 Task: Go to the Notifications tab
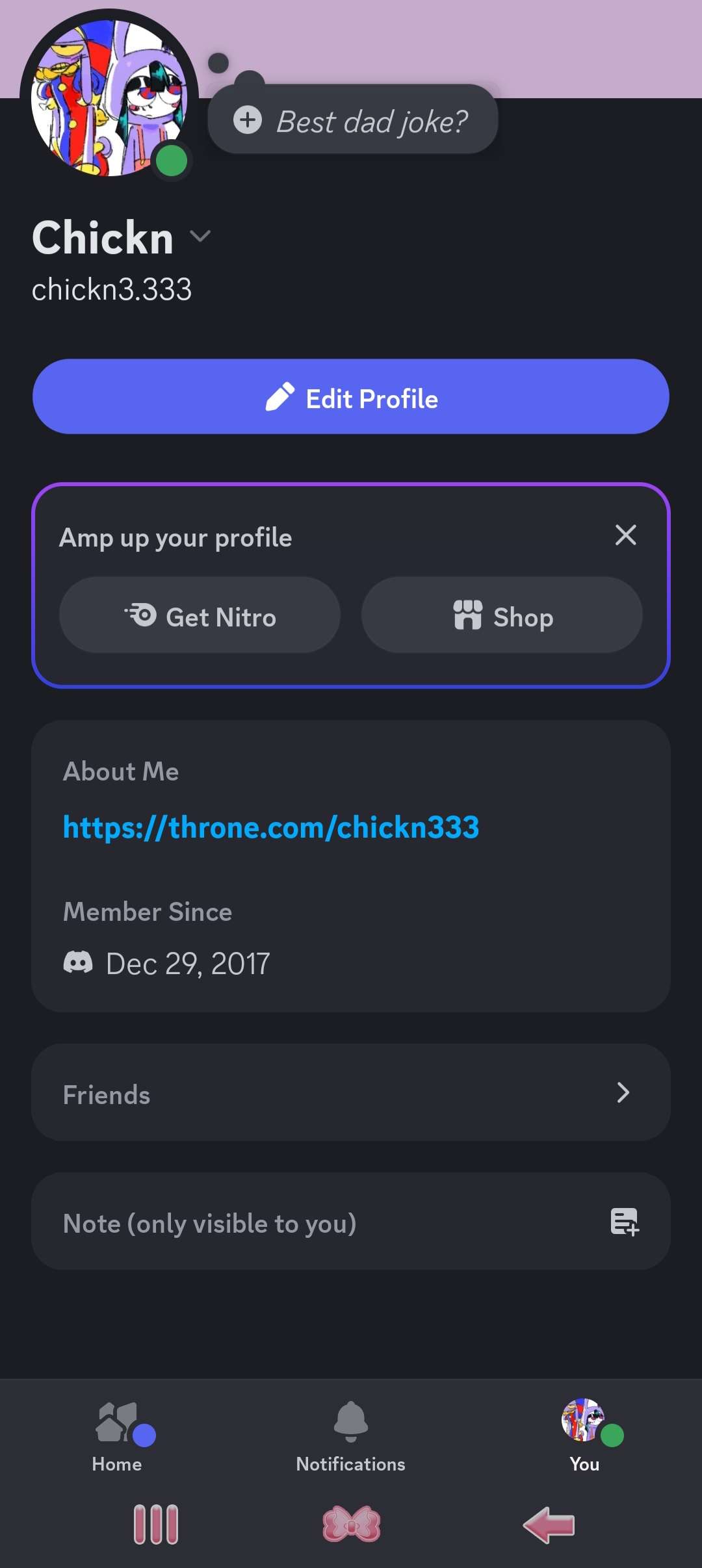coord(351,1436)
